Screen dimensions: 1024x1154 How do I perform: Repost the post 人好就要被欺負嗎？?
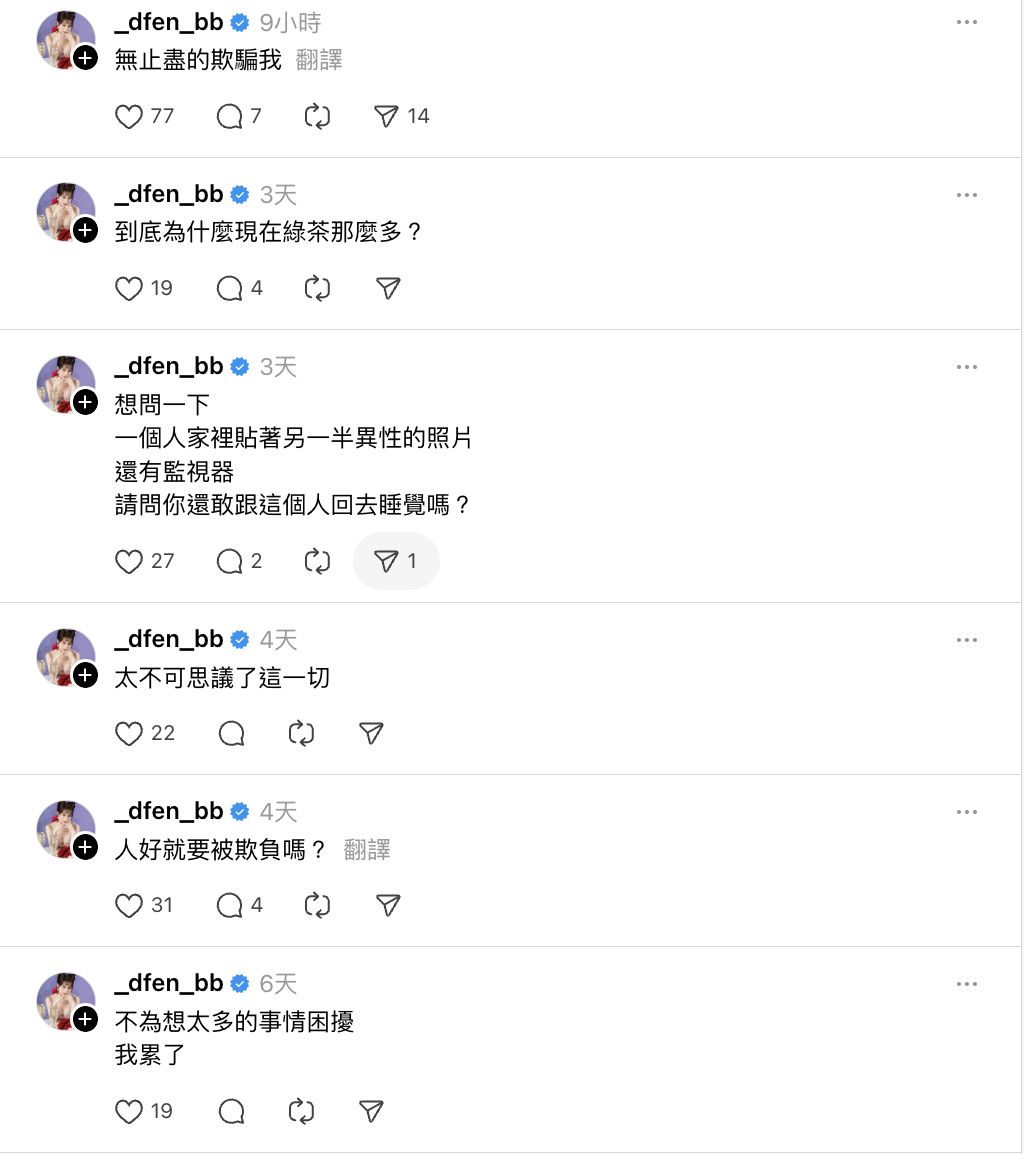click(317, 906)
